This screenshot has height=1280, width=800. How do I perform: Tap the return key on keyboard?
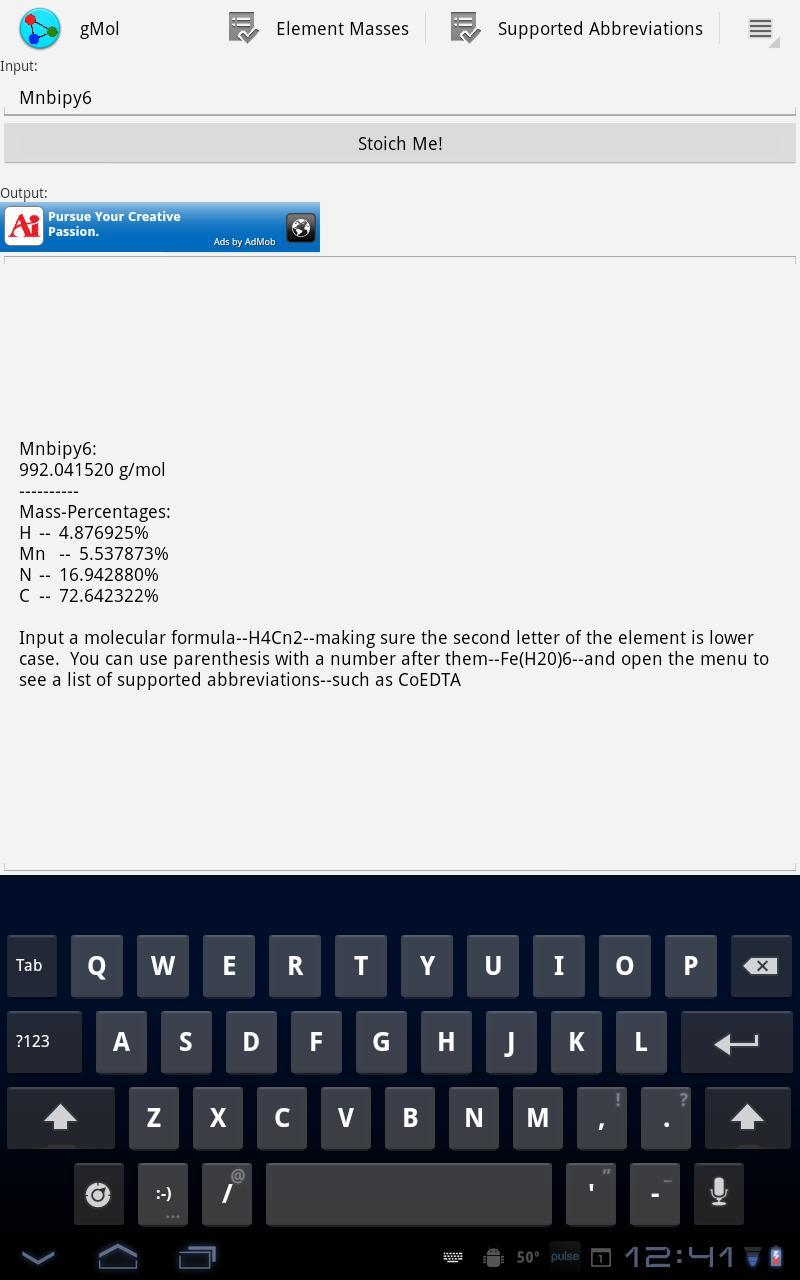736,1043
